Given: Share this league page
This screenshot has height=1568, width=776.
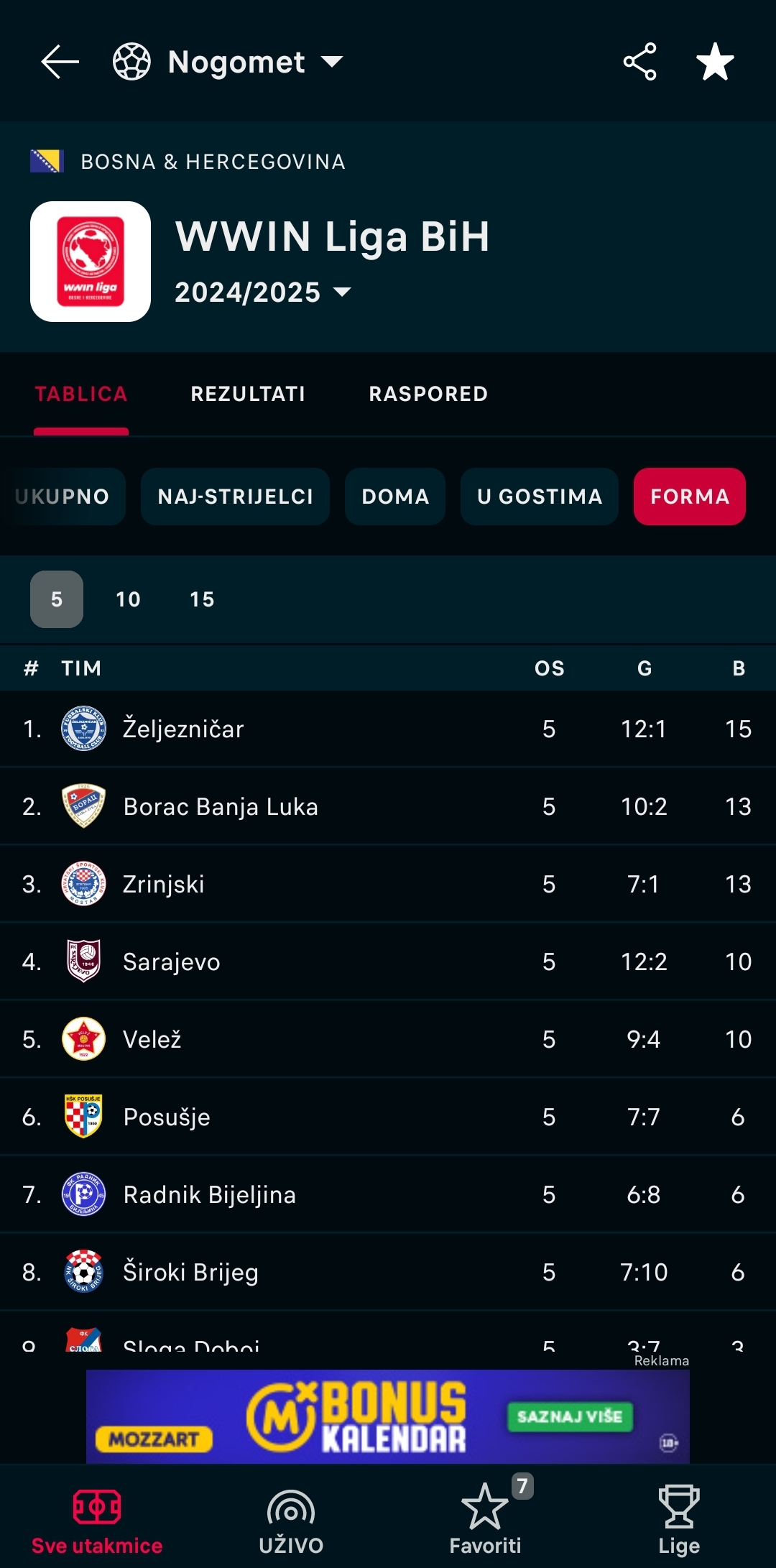Looking at the screenshot, I should [639, 62].
